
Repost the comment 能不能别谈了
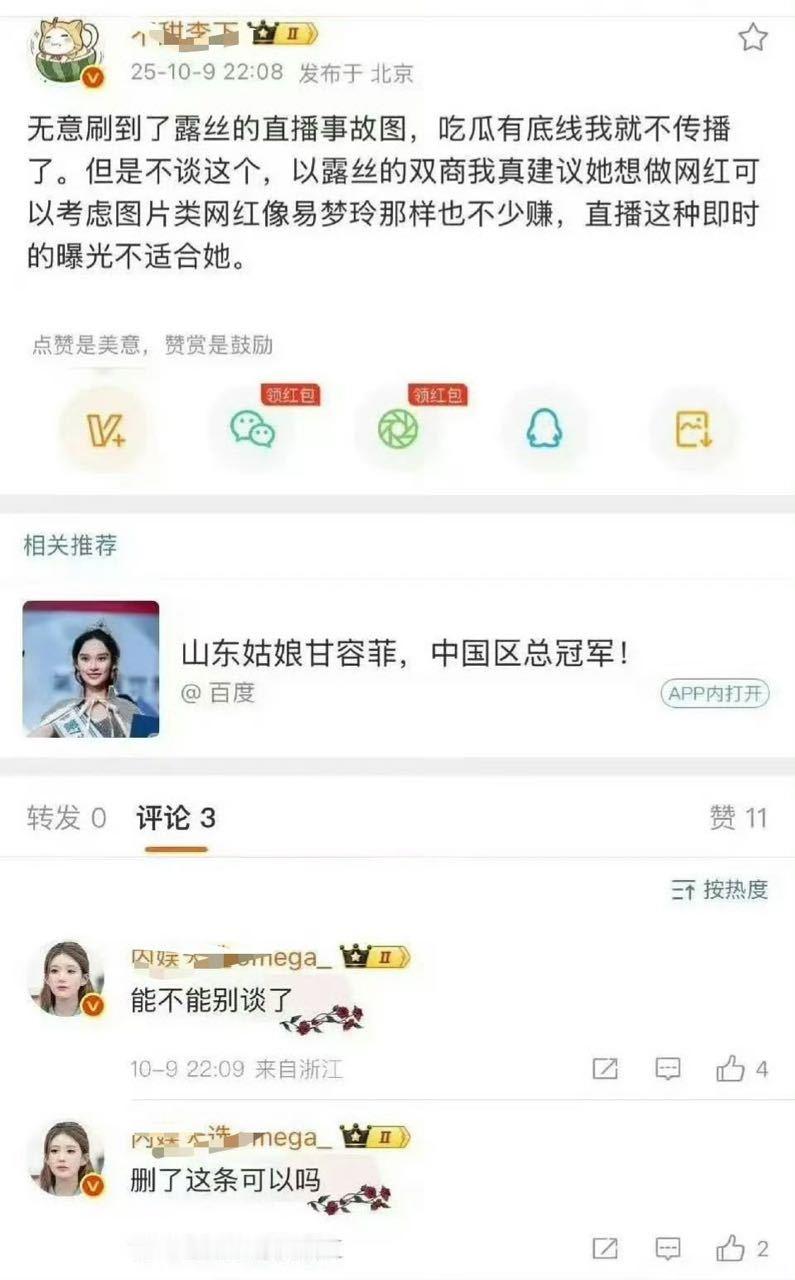(x=605, y=1069)
